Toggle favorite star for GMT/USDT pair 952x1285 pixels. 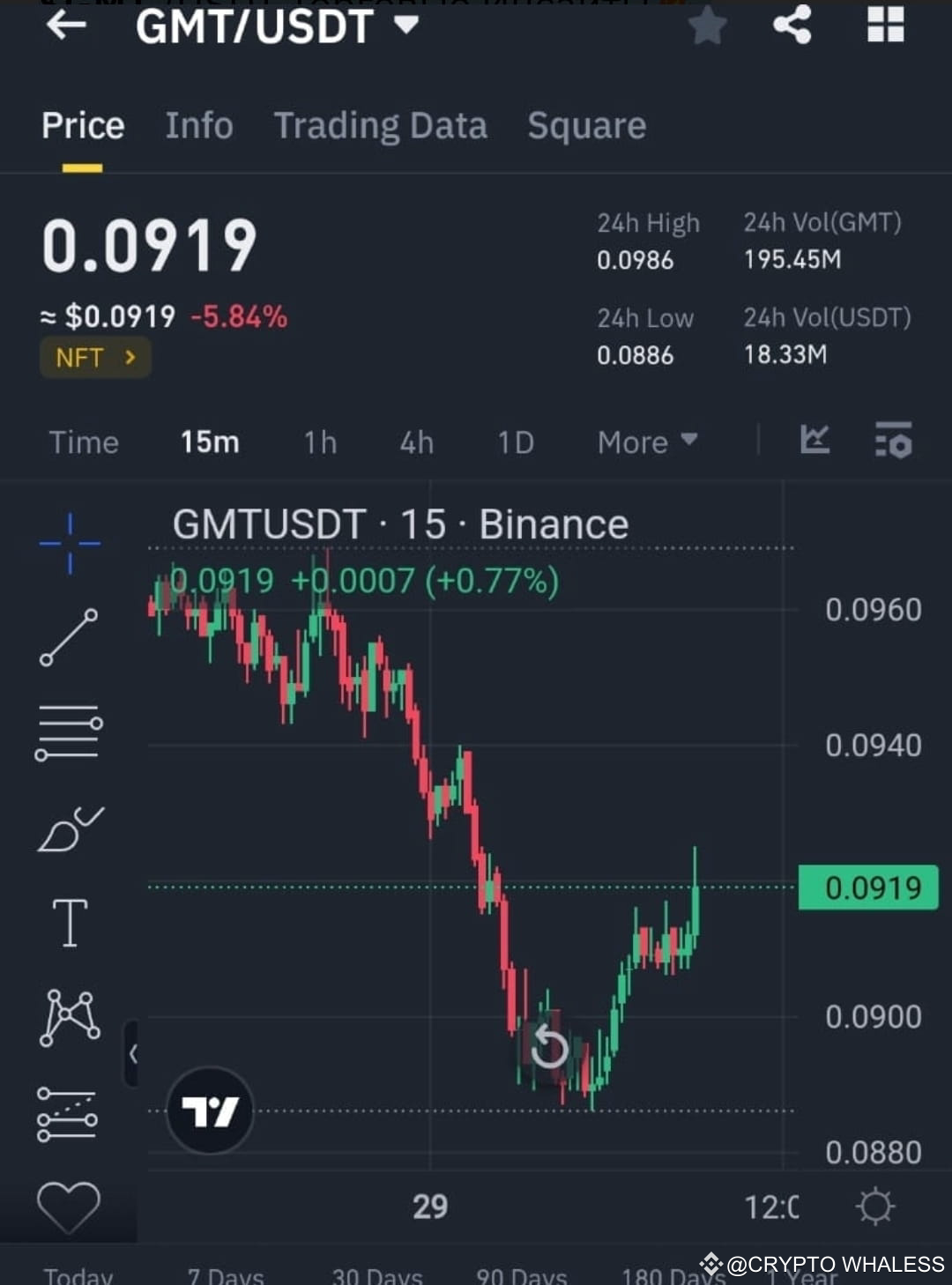click(x=706, y=26)
